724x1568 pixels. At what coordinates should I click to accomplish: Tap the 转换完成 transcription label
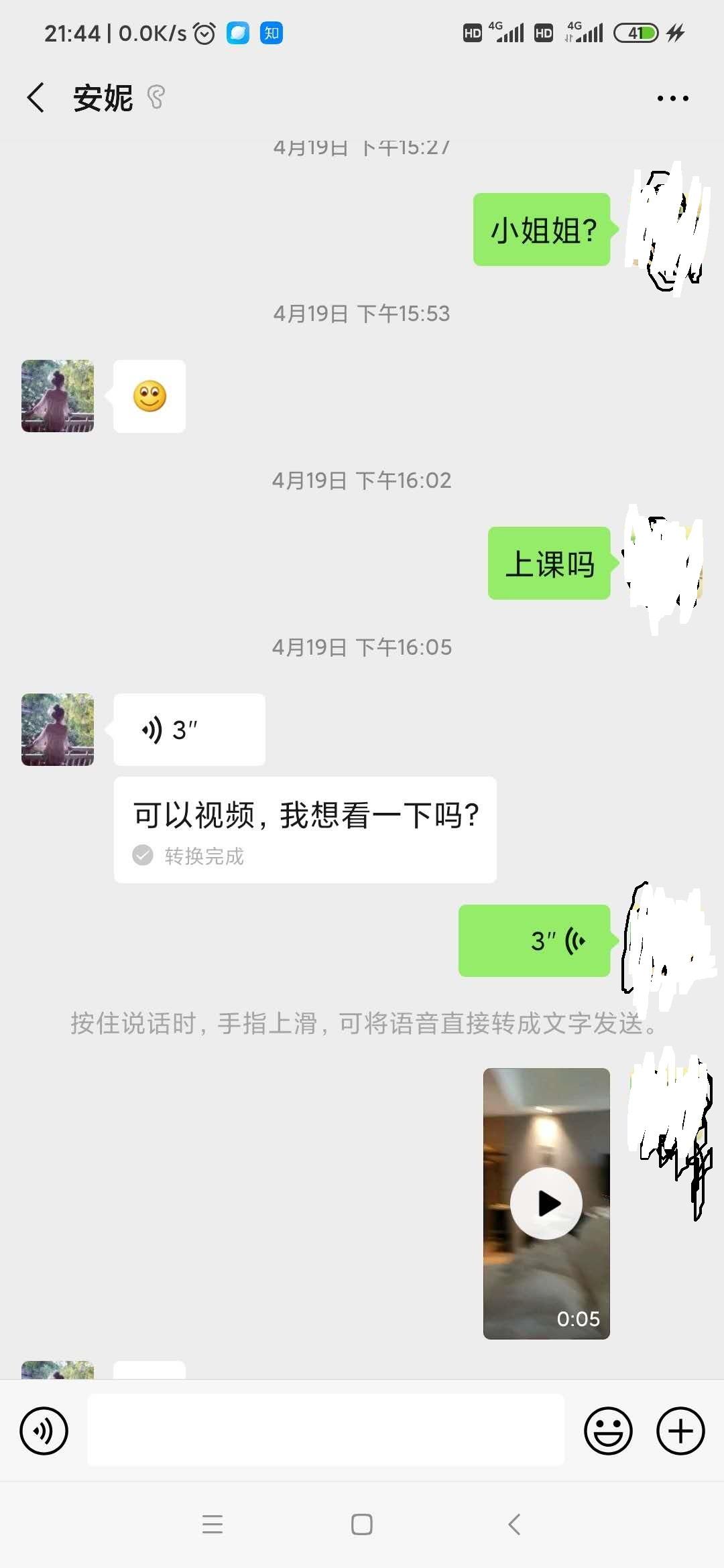pos(188,856)
